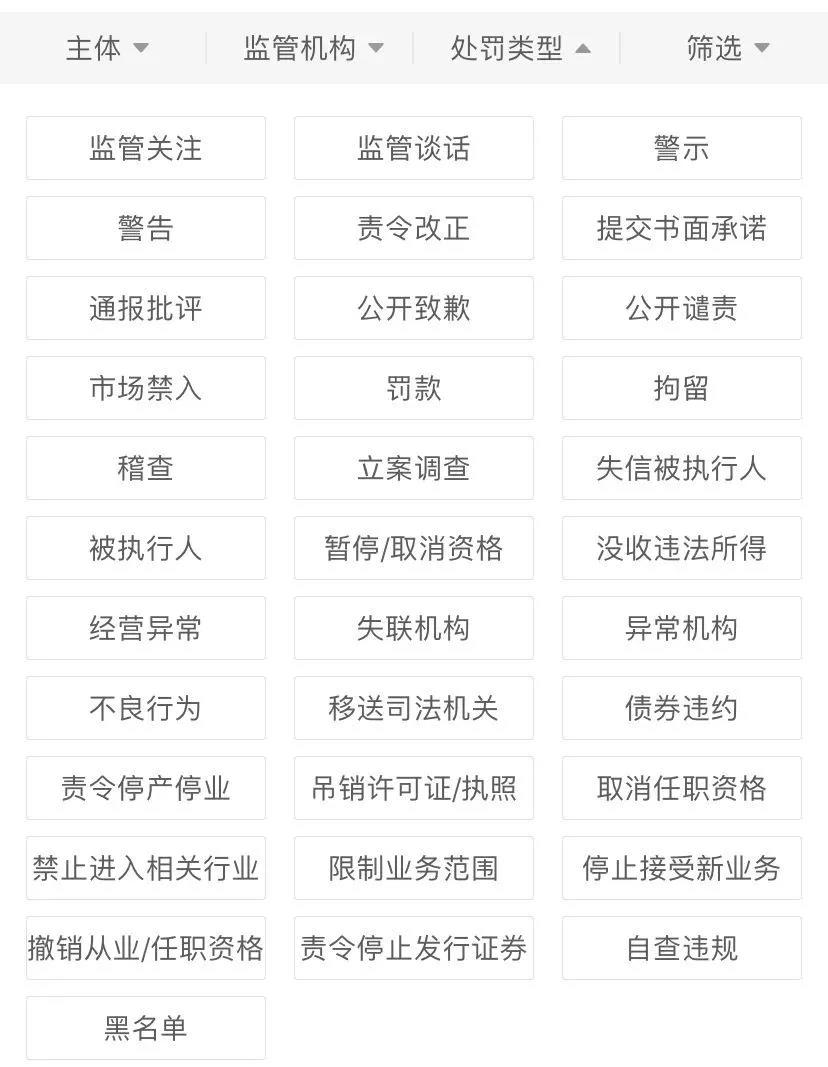Tap 暂停/取消资格 option
This screenshot has height=1067, width=828.
coord(413,548)
